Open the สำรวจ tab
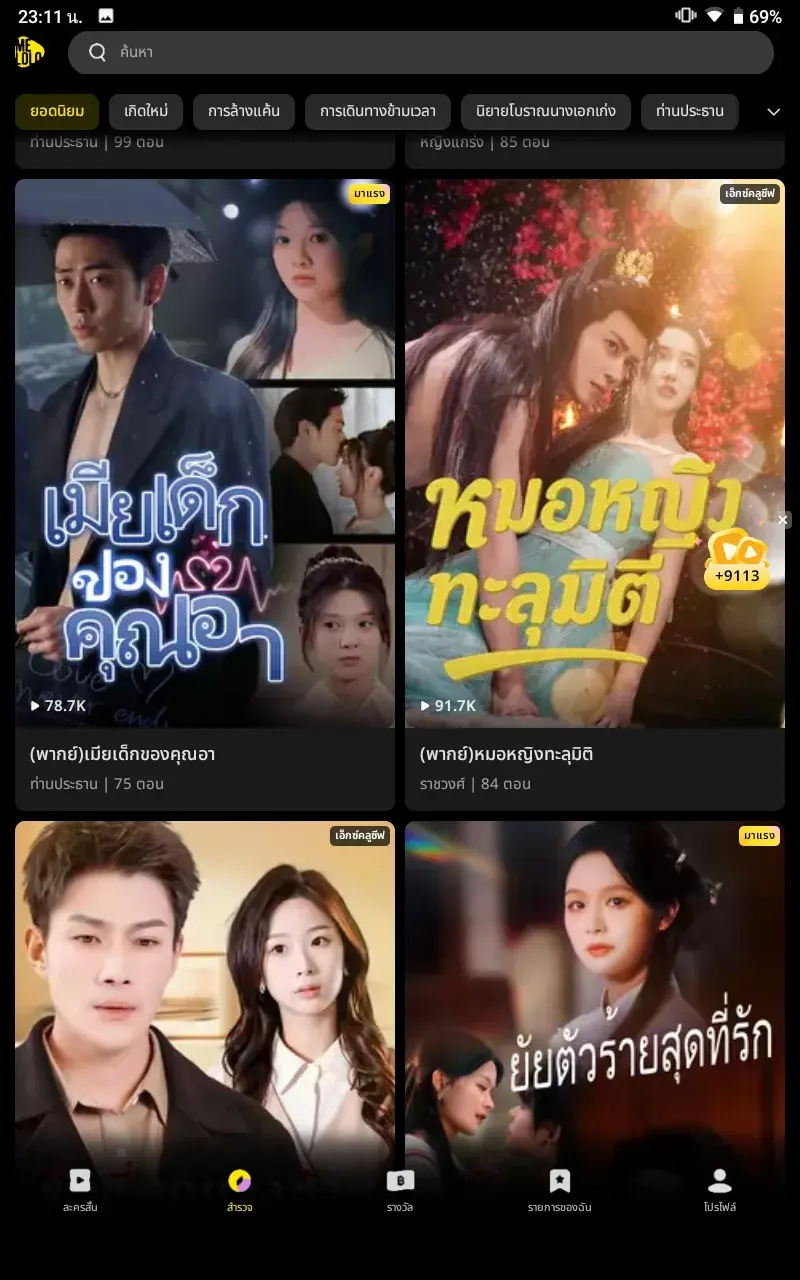800x1280 pixels. click(x=240, y=1190)
